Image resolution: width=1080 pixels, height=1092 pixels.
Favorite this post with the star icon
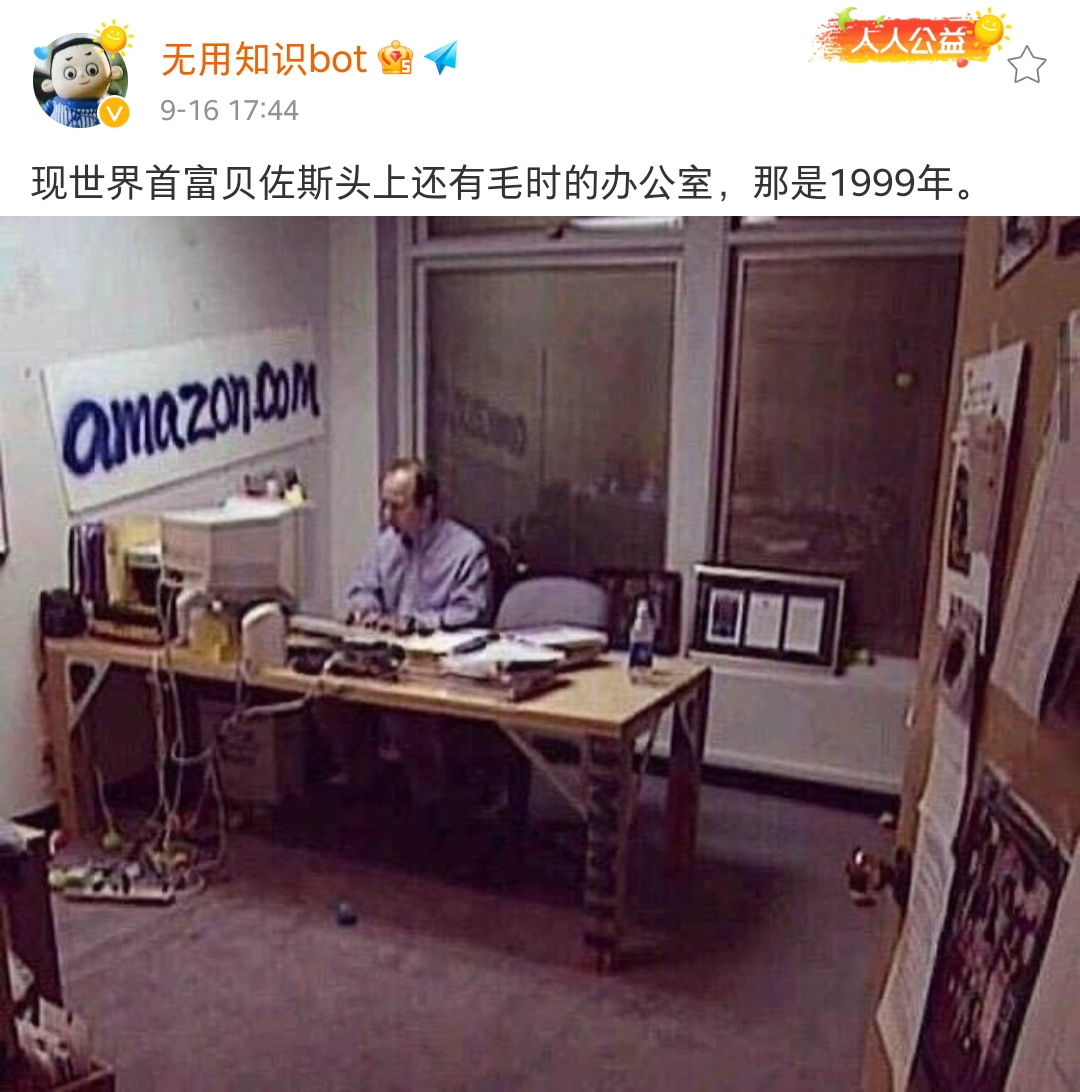point(1025,66)
